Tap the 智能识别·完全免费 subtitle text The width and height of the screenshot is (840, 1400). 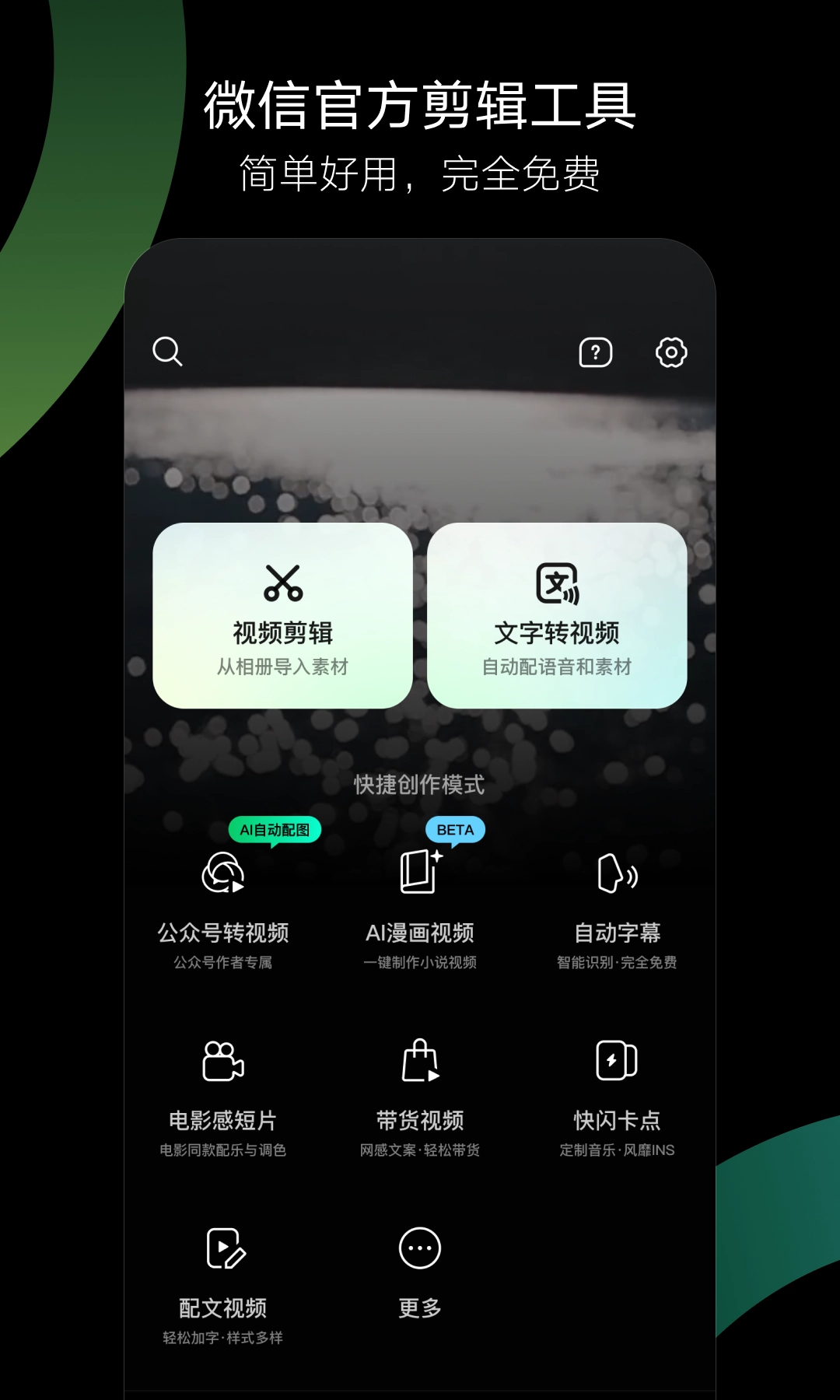(x=617, y=963)
